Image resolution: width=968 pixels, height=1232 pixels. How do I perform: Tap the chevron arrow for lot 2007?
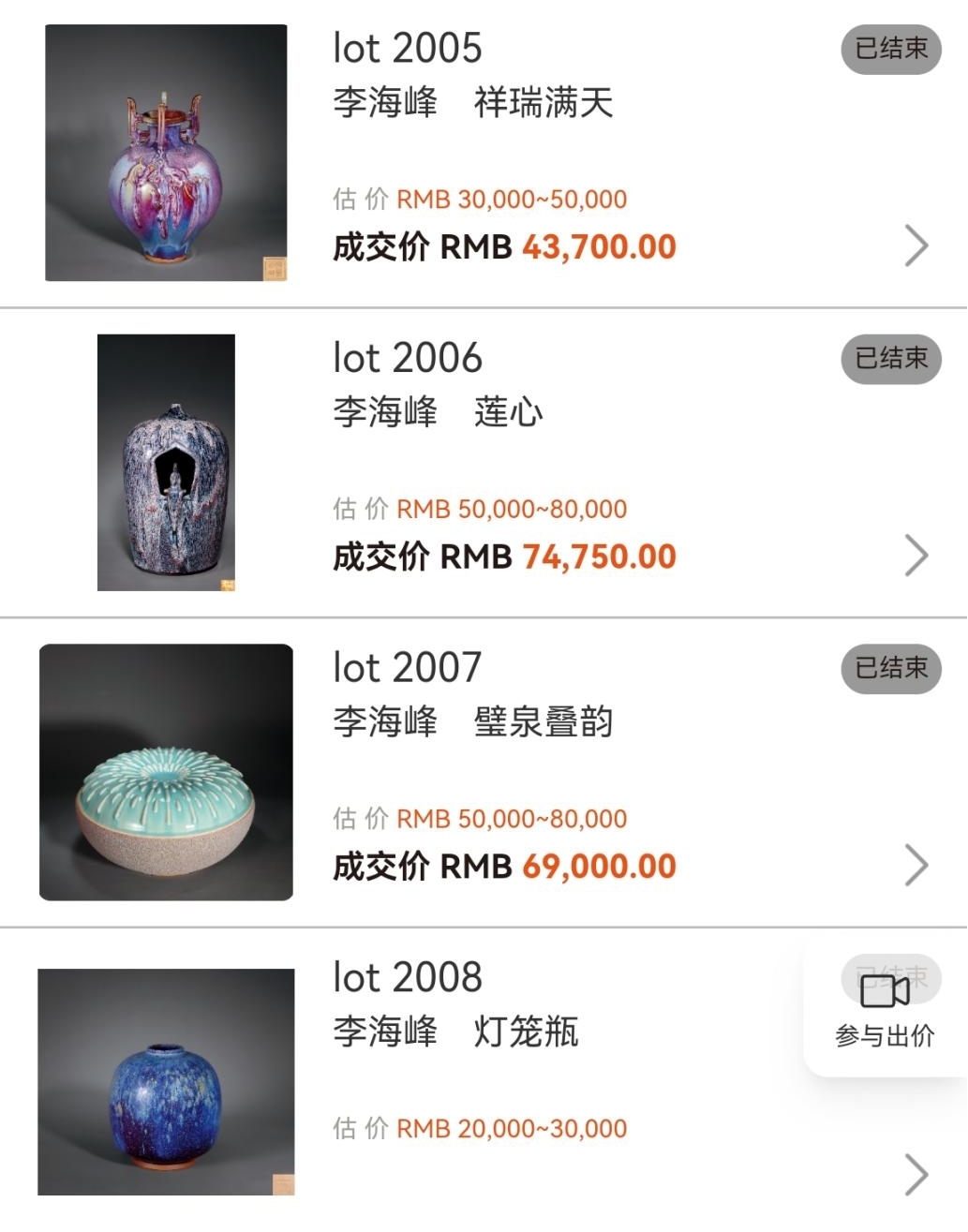tap(916, 865)
